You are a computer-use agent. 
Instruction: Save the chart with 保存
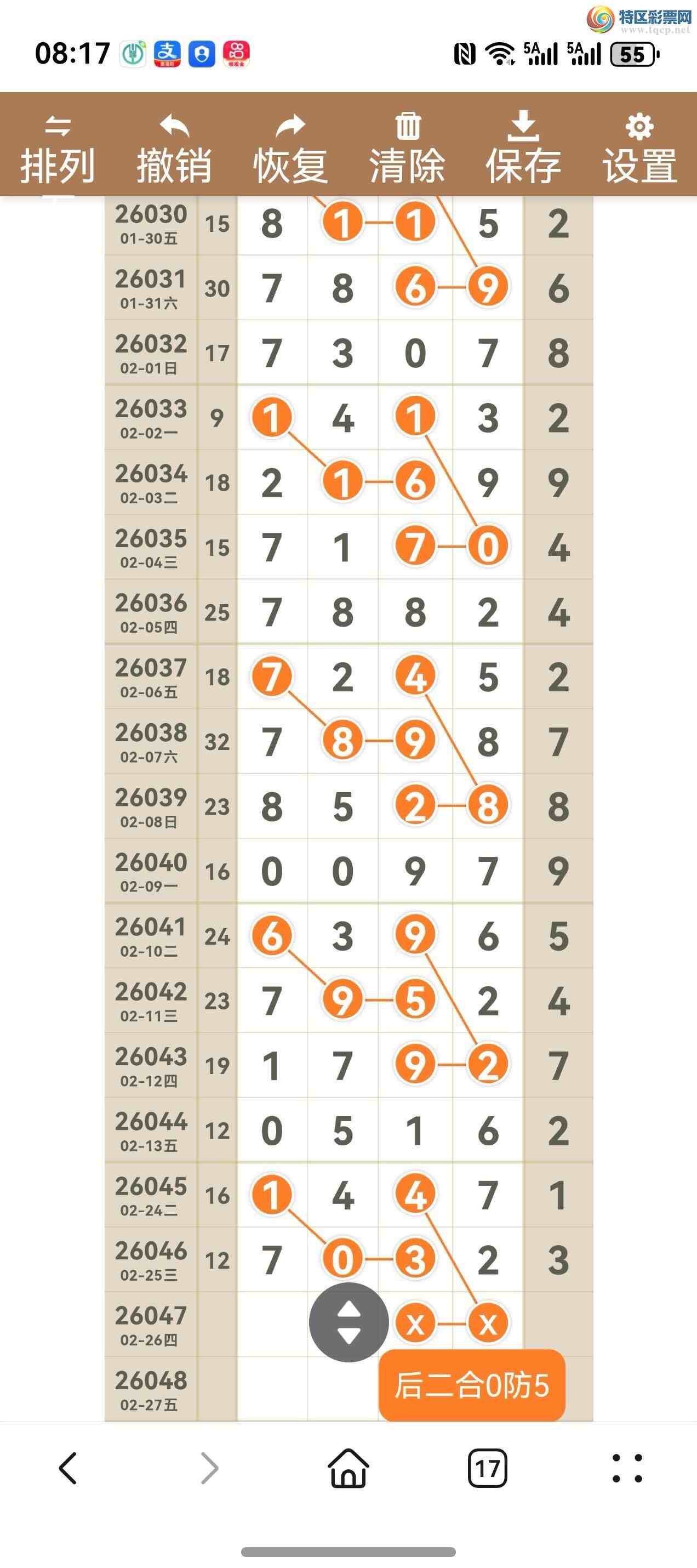coord(523,149)
